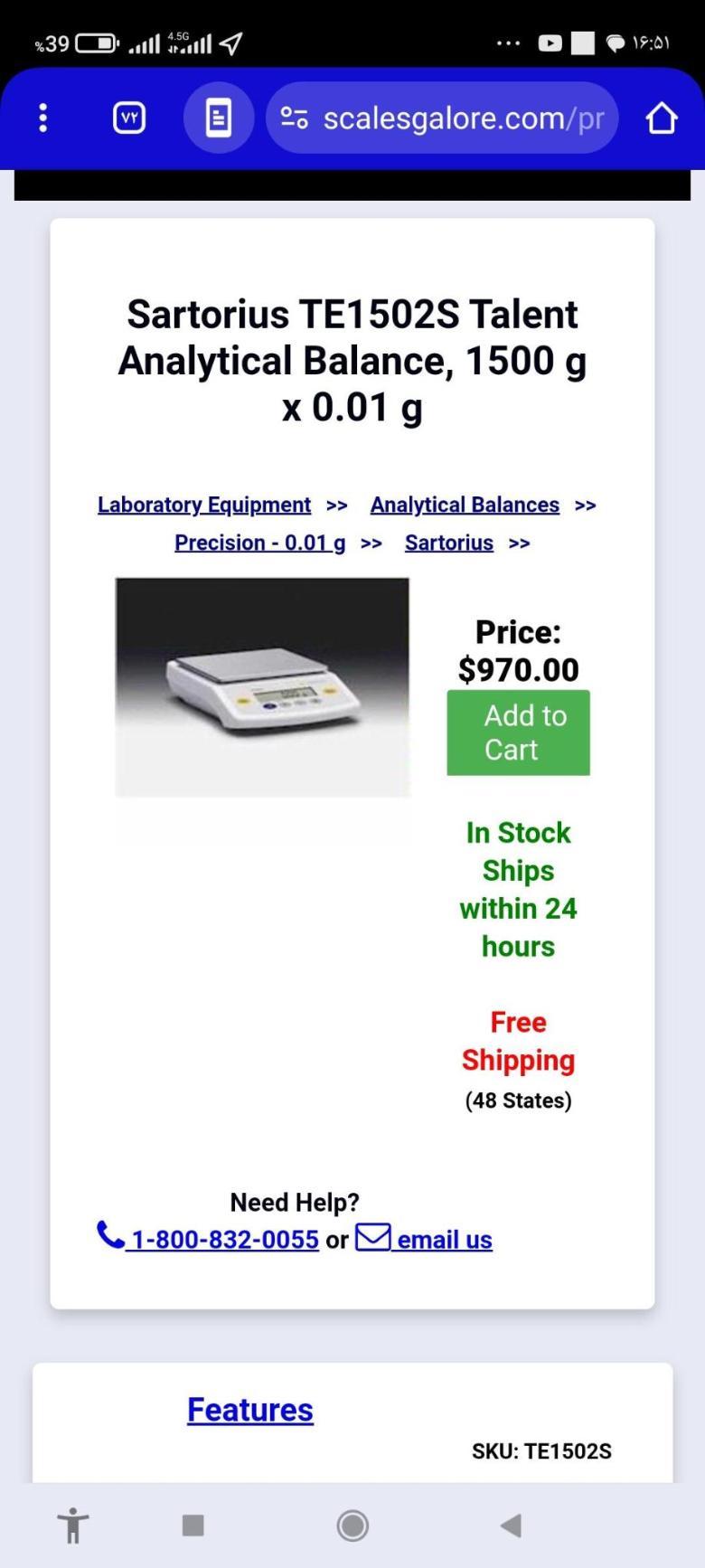View the Sartorius balance product image
Viewport: 705px width, 1568px height.
click(x=262, y=687)
